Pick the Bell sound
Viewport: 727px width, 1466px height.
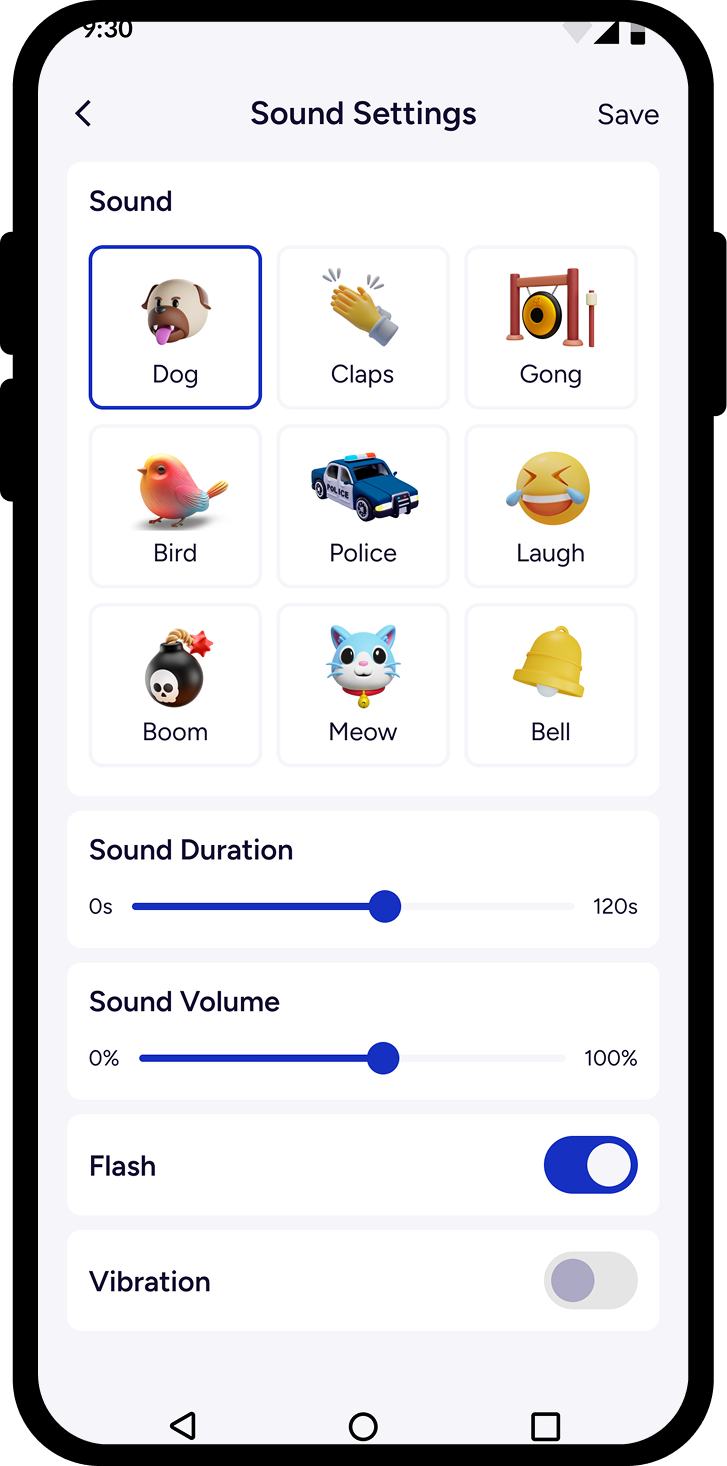coord(551,686)
